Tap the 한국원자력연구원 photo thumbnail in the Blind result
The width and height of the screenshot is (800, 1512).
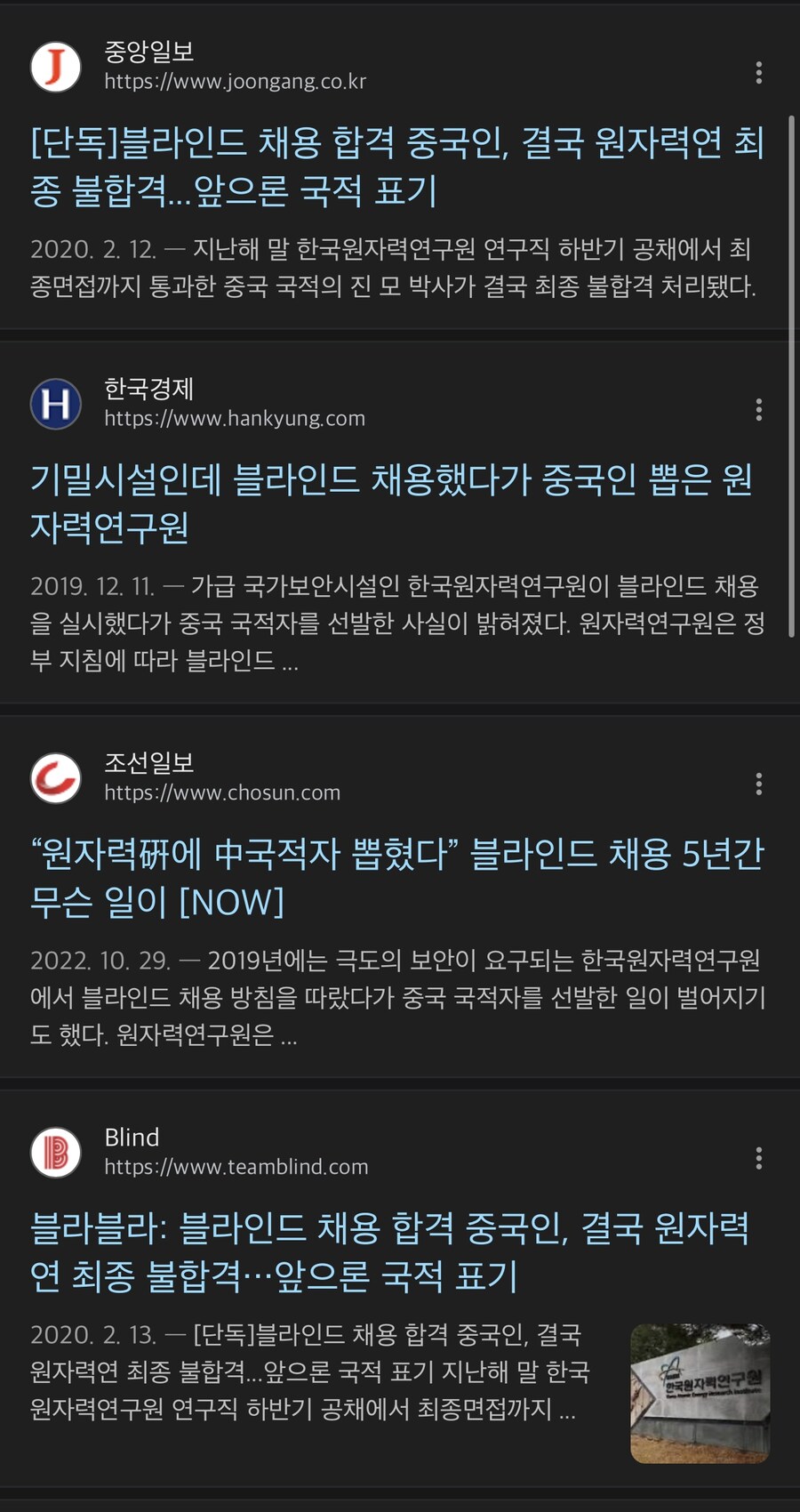tap(700, 1393)
